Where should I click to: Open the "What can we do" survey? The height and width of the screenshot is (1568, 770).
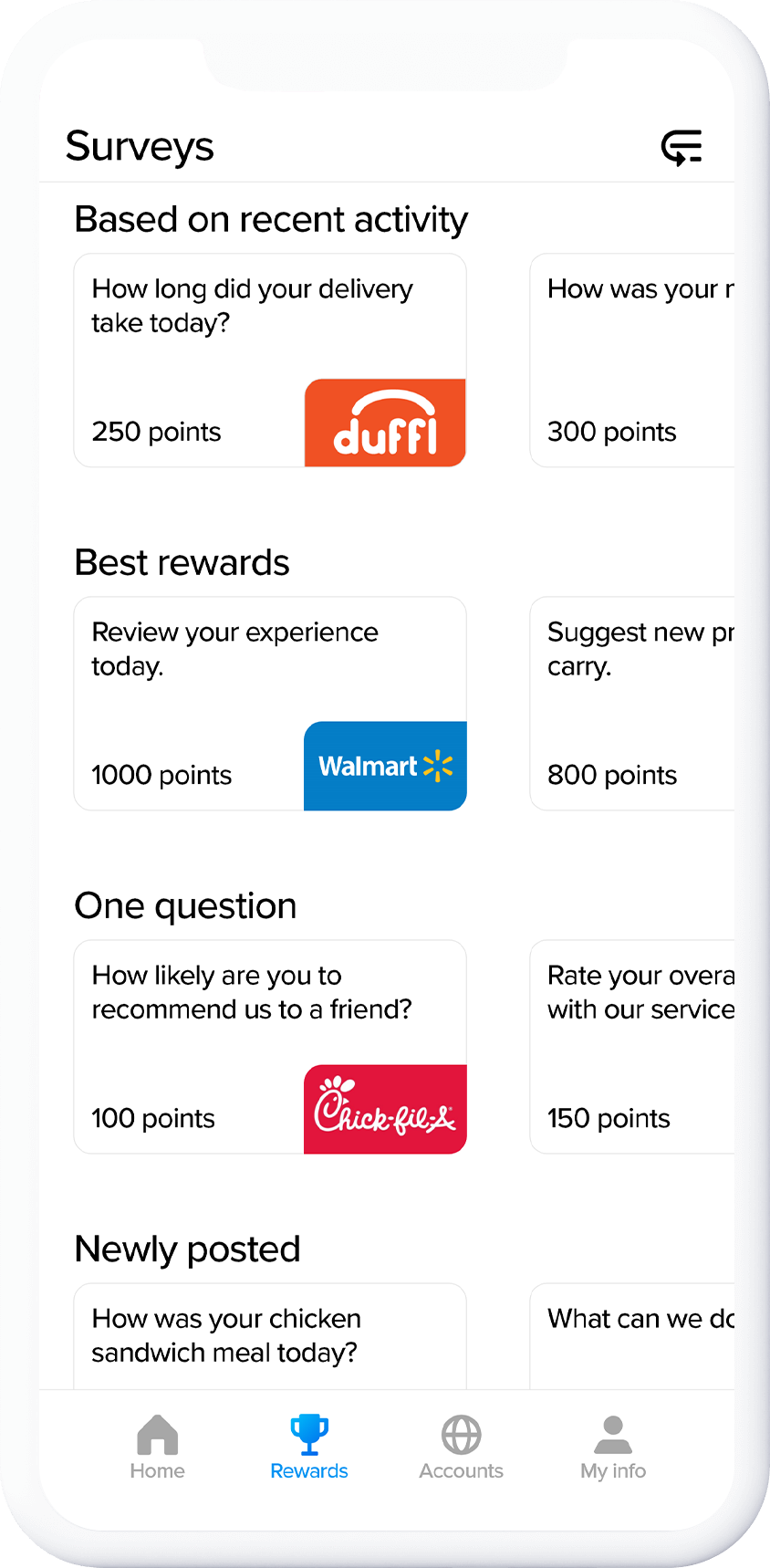tap(631, 1335)
